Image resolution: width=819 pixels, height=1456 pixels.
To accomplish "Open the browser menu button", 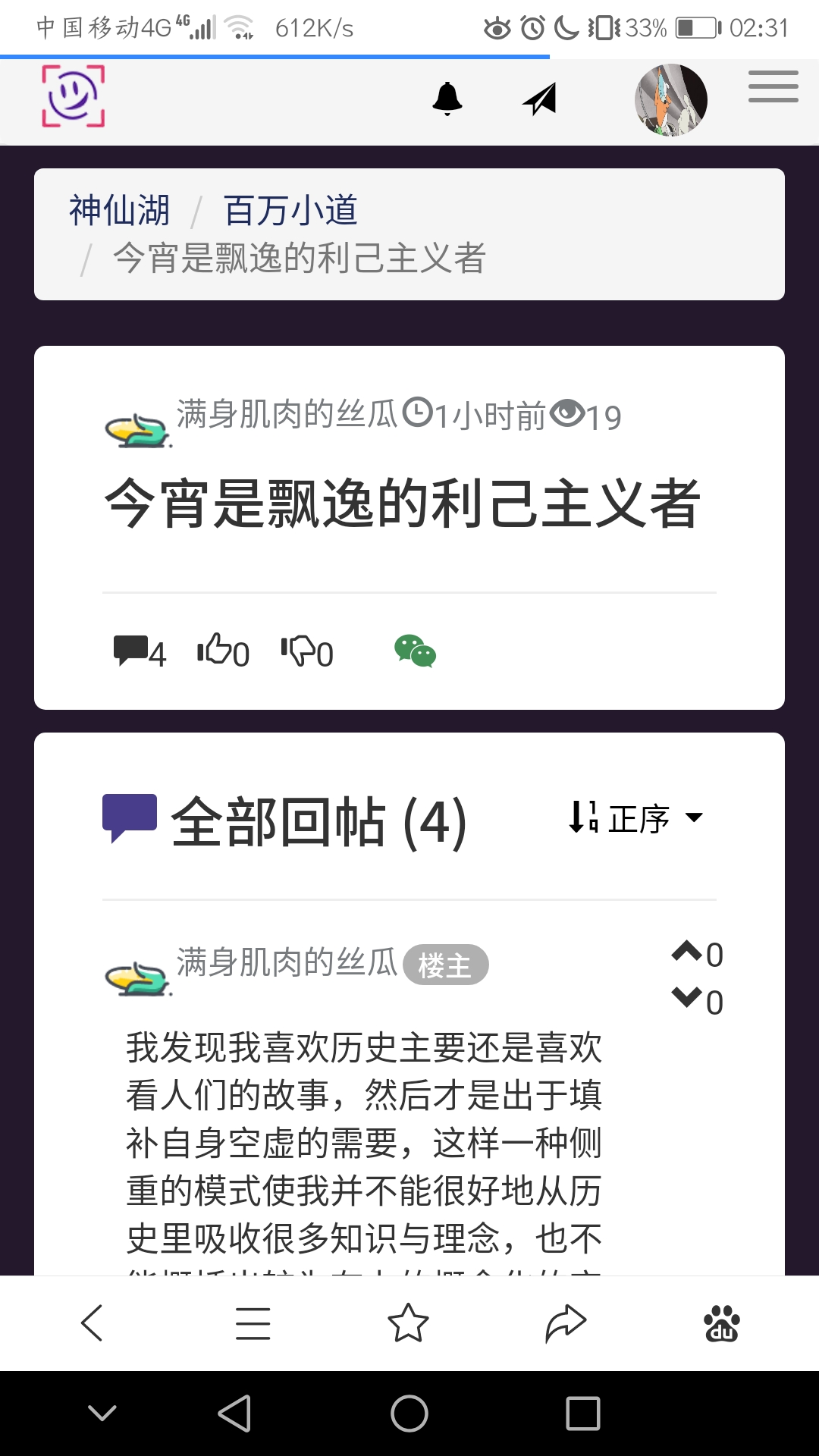I will click(253, 1323).
